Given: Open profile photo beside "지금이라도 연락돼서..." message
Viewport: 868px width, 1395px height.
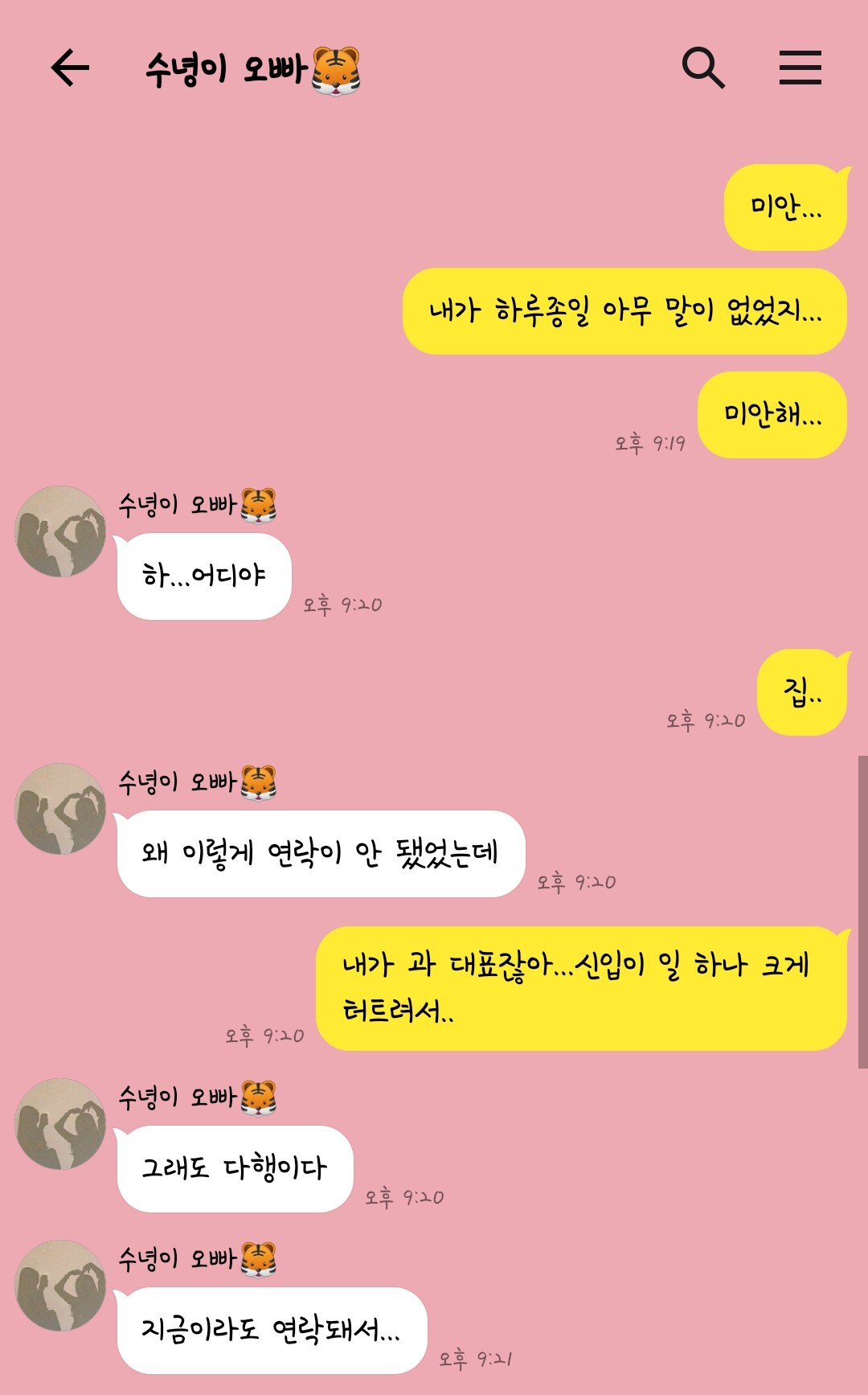Looking at the screenshot, I should (x=61, y=1286).
